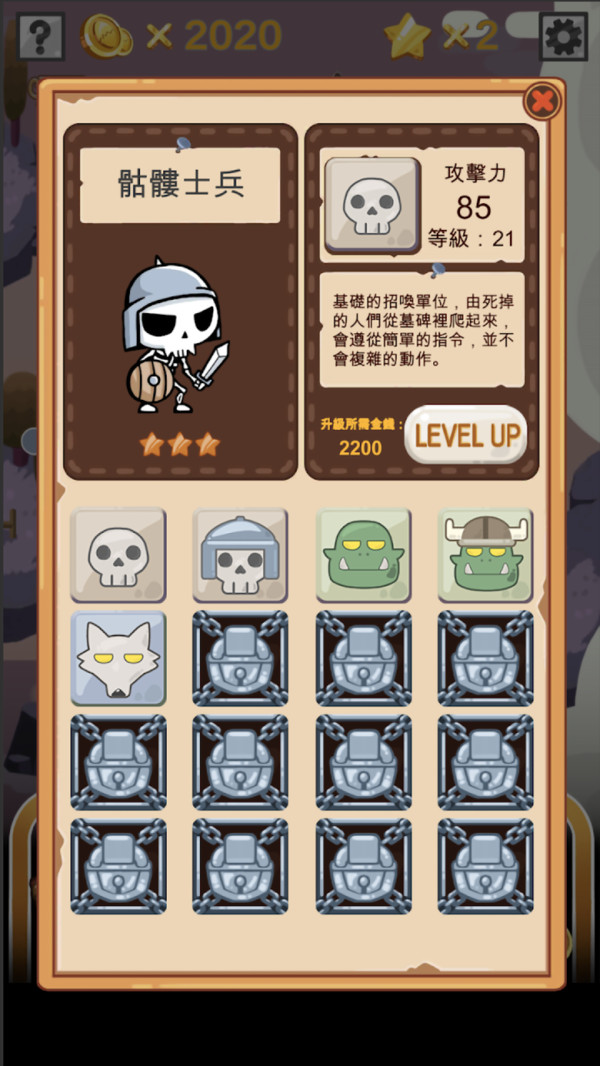Select the plain skull unit tile

(x=118, y=555)
